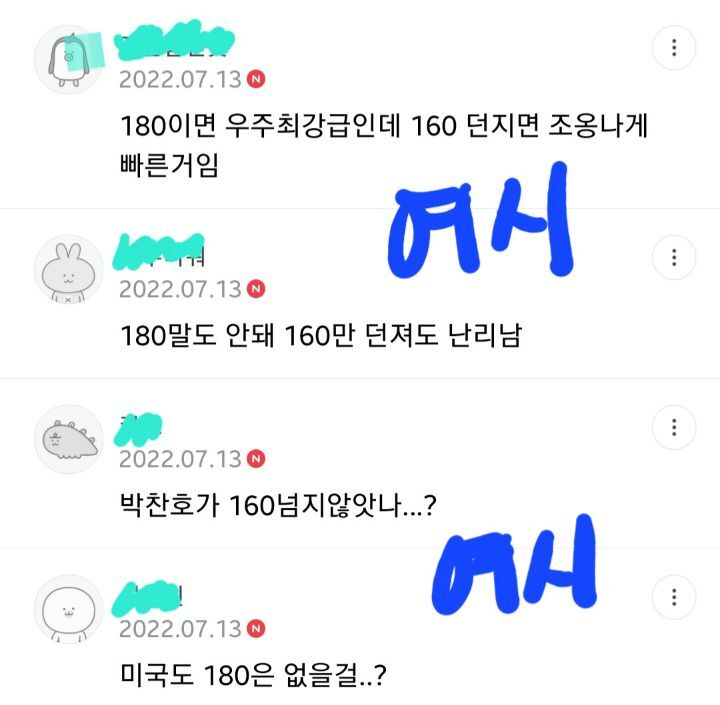Image resolution: width=720 pixels, height=705 pixels.
Task: Open overflow menu on the 우주최강급 comment
Action: [675, 47]
